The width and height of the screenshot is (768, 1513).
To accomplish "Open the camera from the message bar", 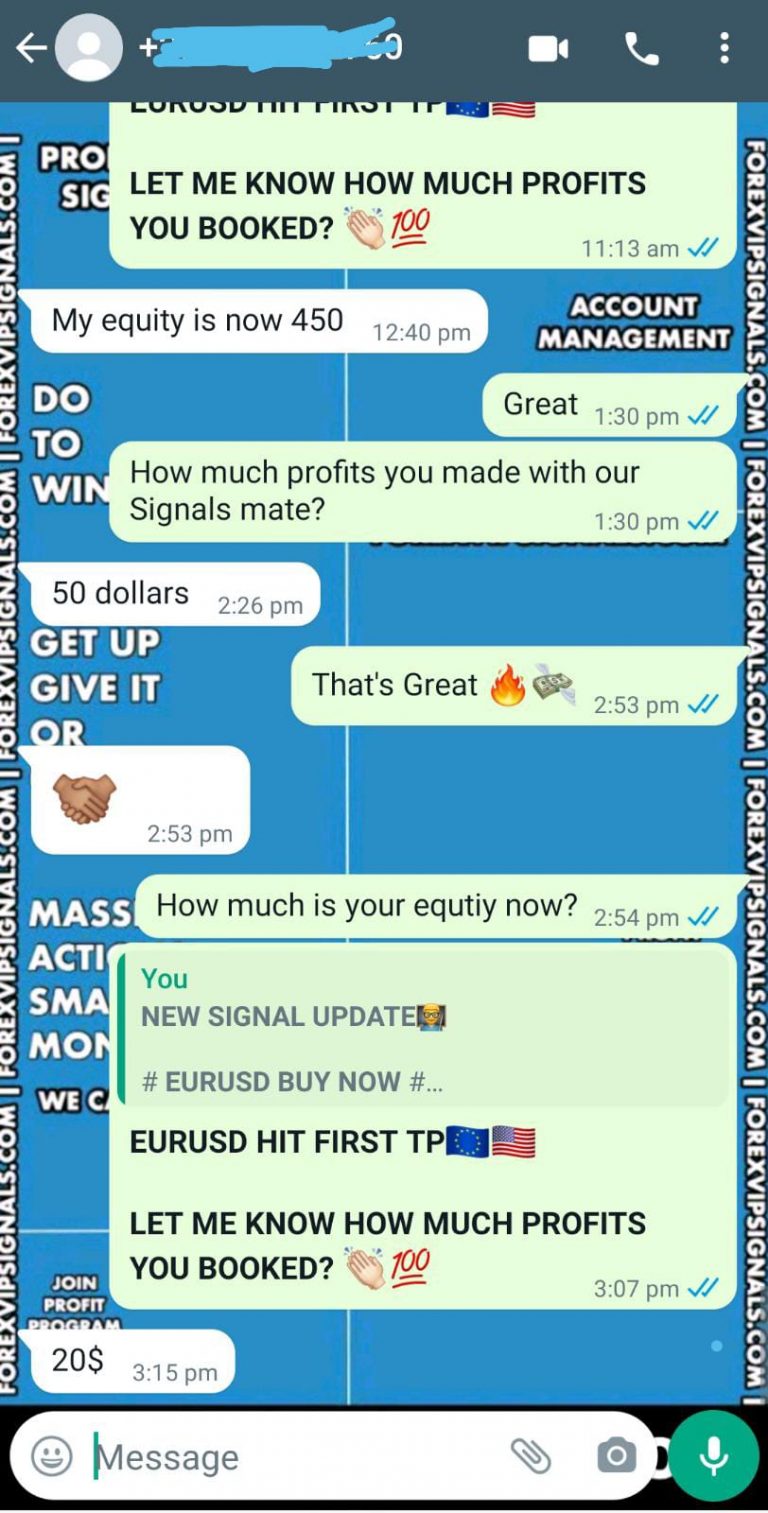I will point(616,1456).
